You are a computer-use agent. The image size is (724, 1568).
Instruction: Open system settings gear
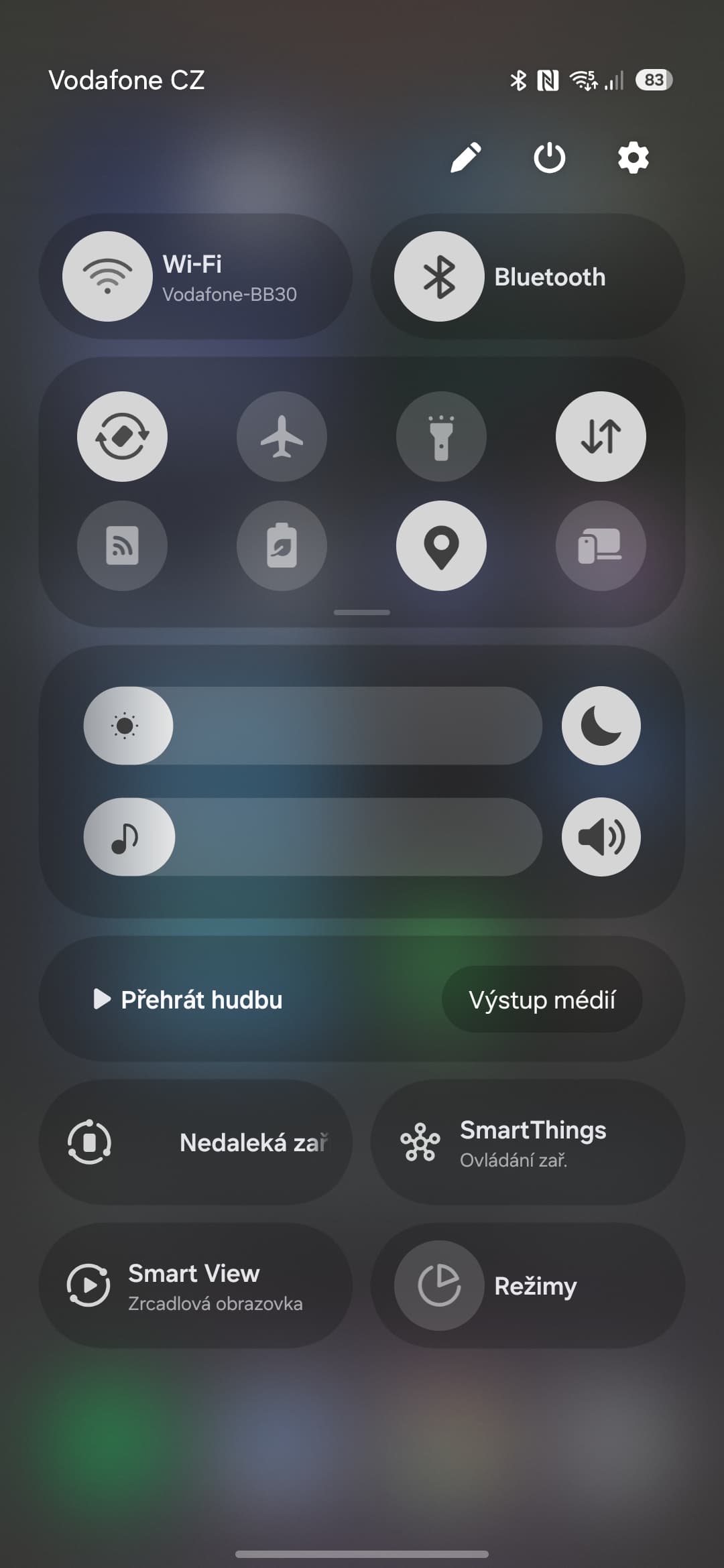[633, 158]
